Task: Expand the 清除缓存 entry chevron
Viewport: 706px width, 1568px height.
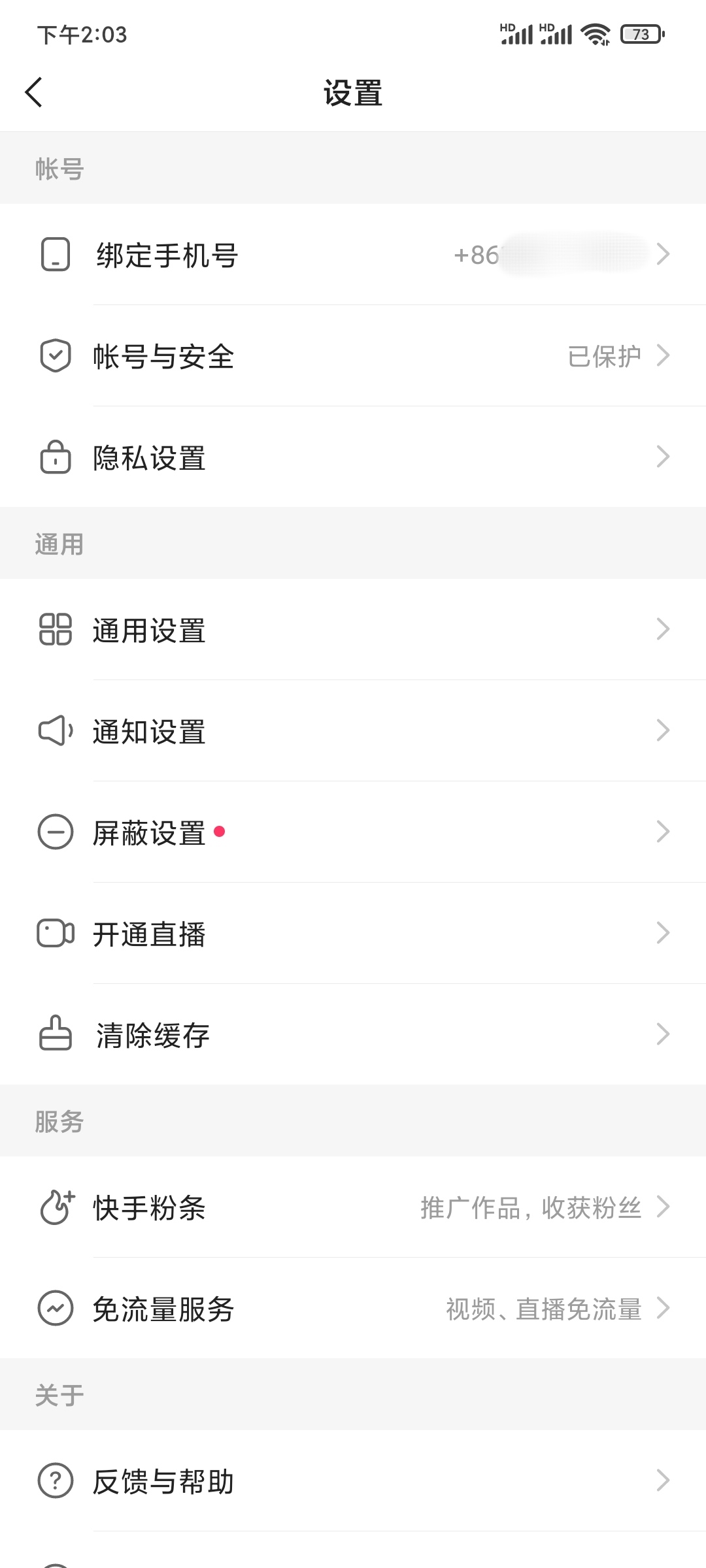Action: pyautogui.click(x=663, y=1034)
